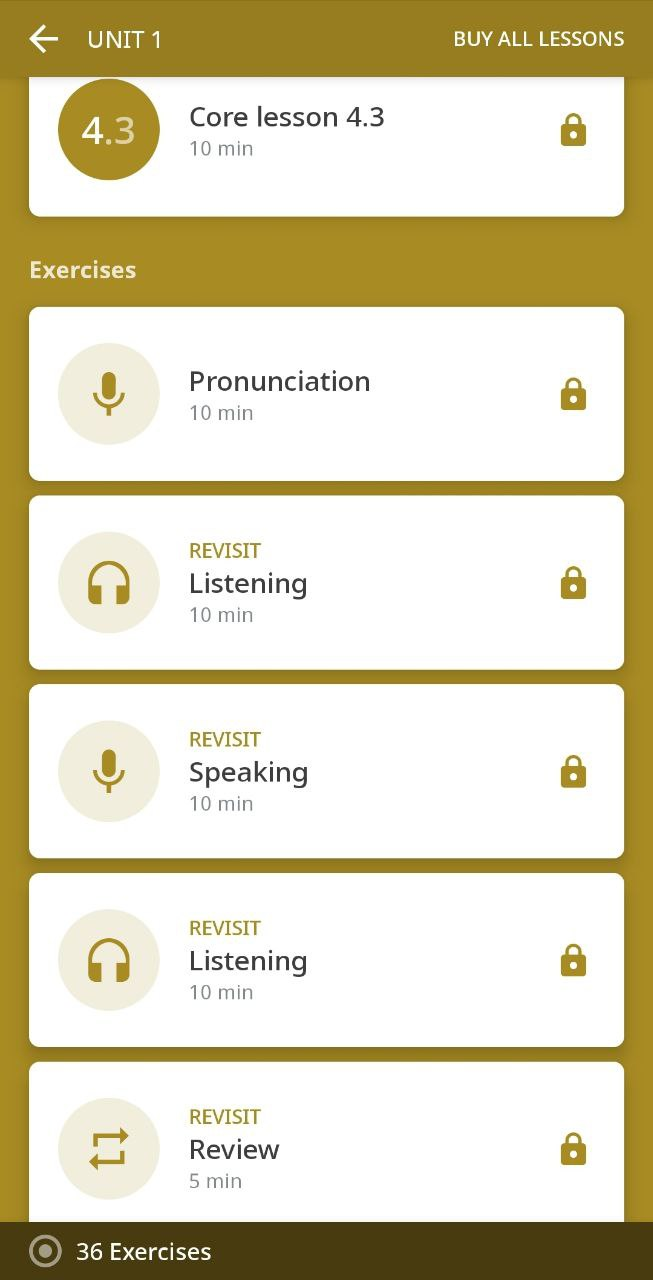Tap the lock icon on Pronunciation

point(573,394)
